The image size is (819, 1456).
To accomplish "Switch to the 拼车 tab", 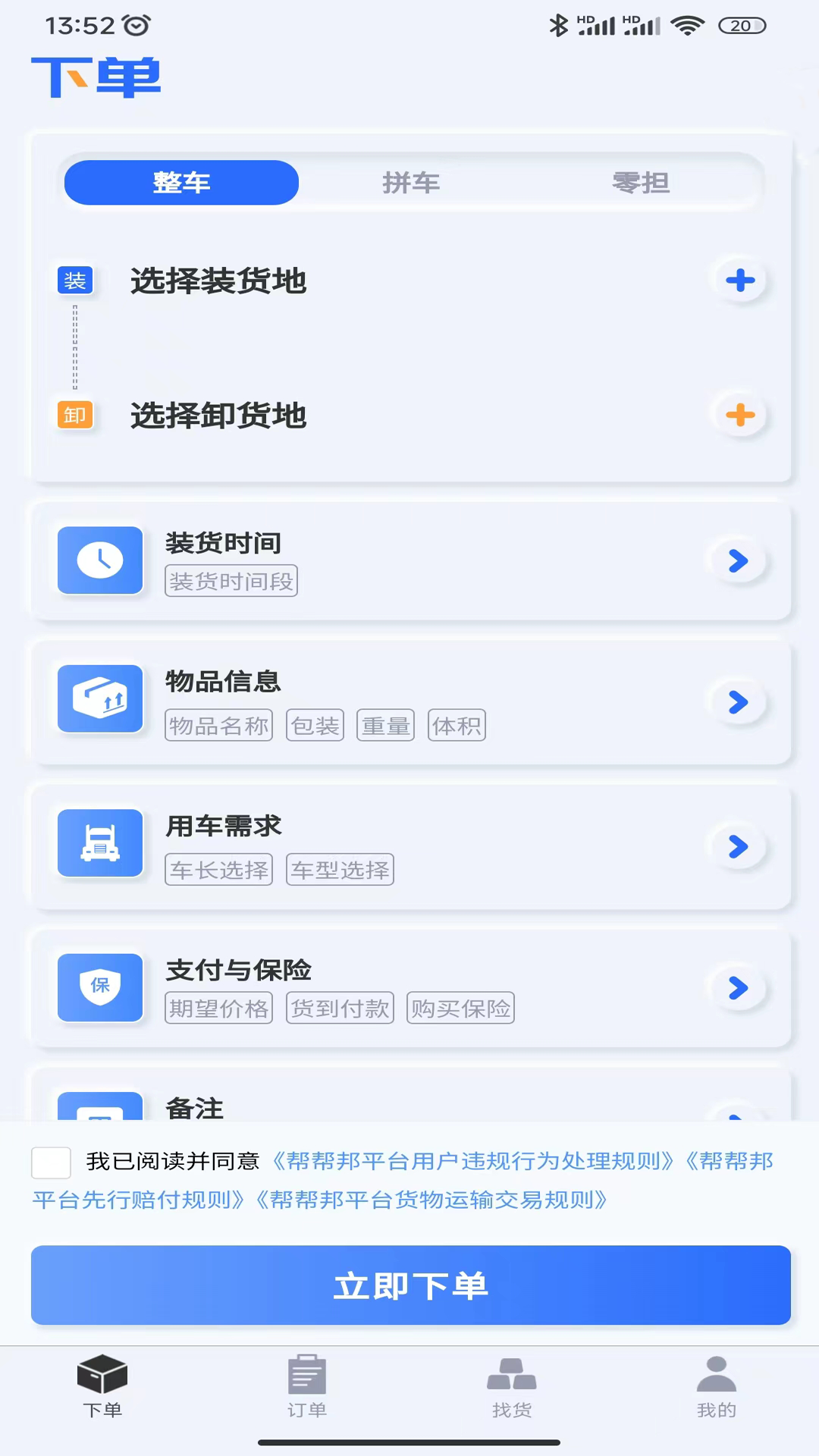I will [x=410, y=182].
